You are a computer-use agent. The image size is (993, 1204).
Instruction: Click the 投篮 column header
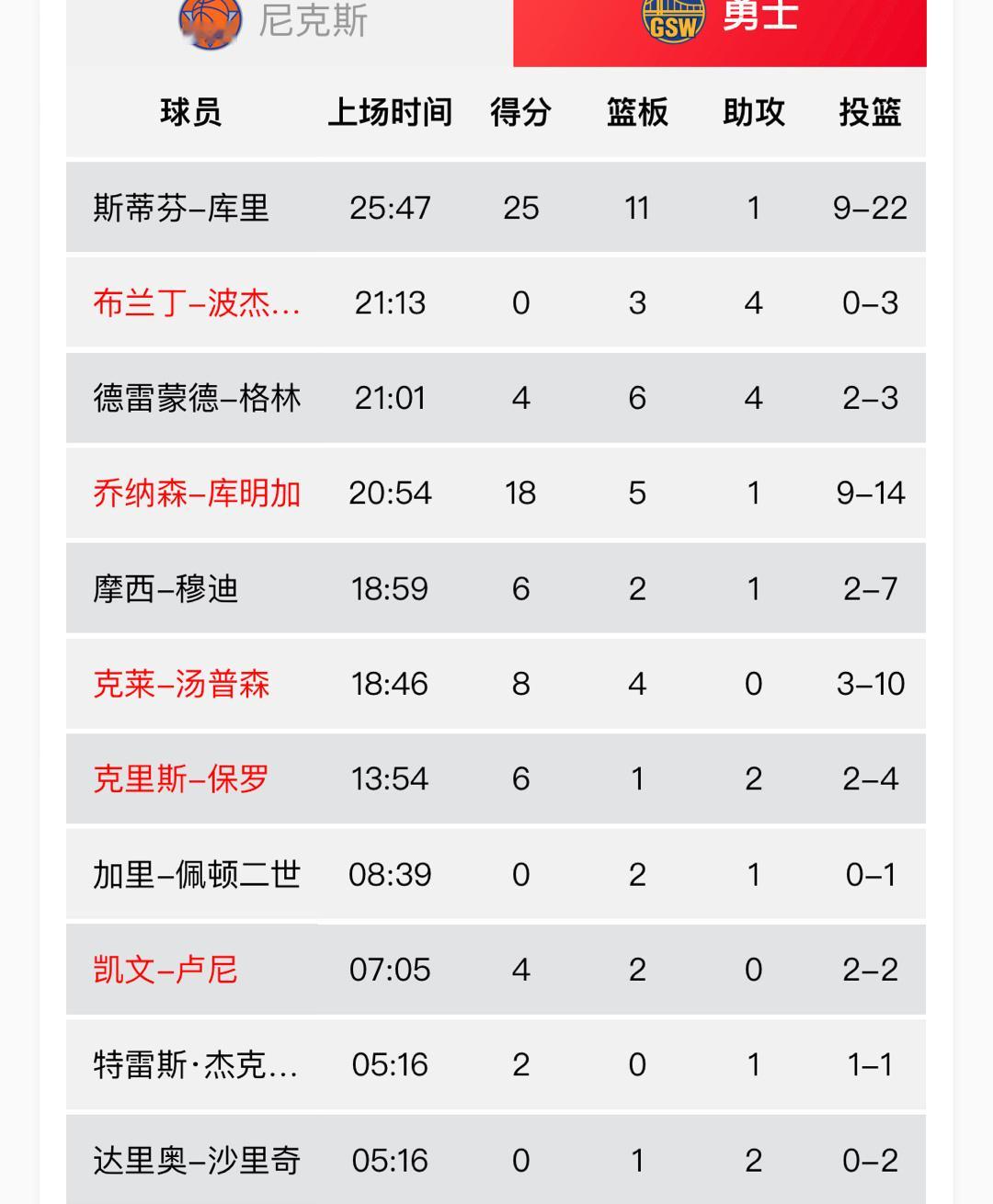[872, 111]
